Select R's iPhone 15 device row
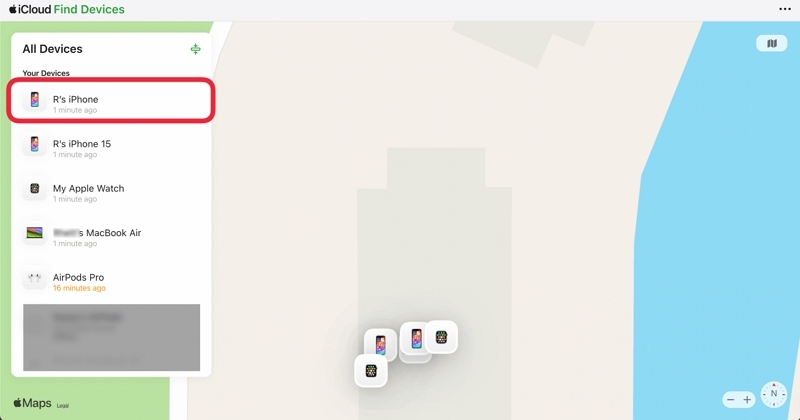 coord(110,147)
